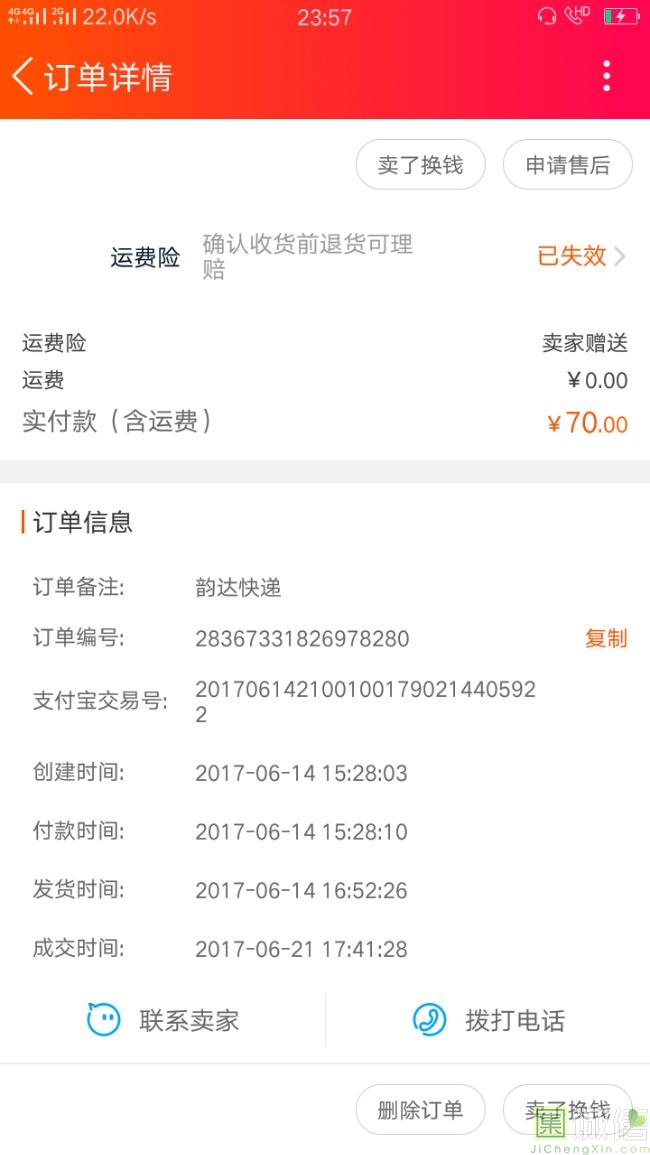Contact the seller 联系卖家
The image size is (650, 1155).
coord(163,1020)
